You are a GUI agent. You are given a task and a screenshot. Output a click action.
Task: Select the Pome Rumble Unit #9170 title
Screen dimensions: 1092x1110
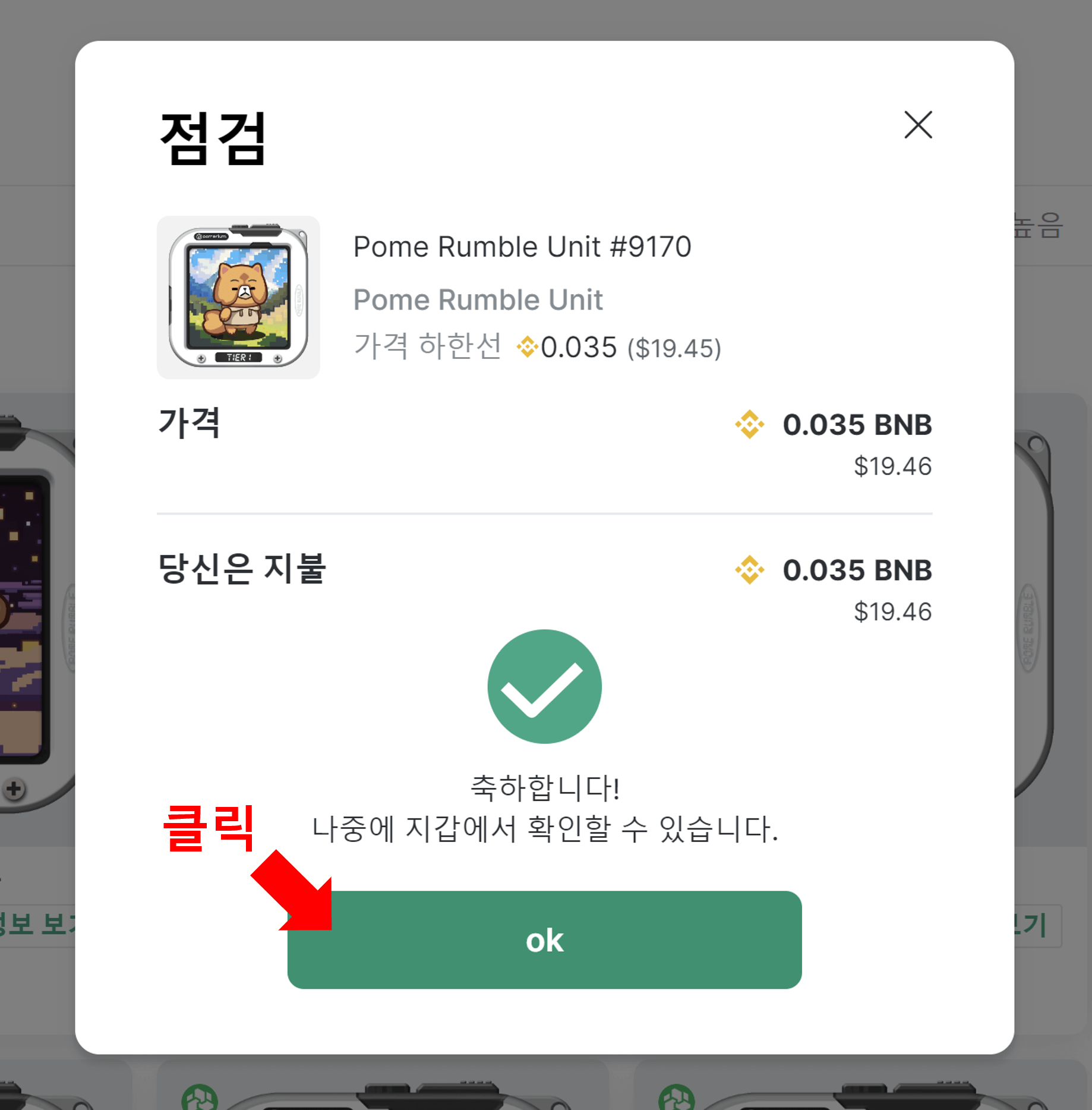pyautogui.click(x=523, y=247)
